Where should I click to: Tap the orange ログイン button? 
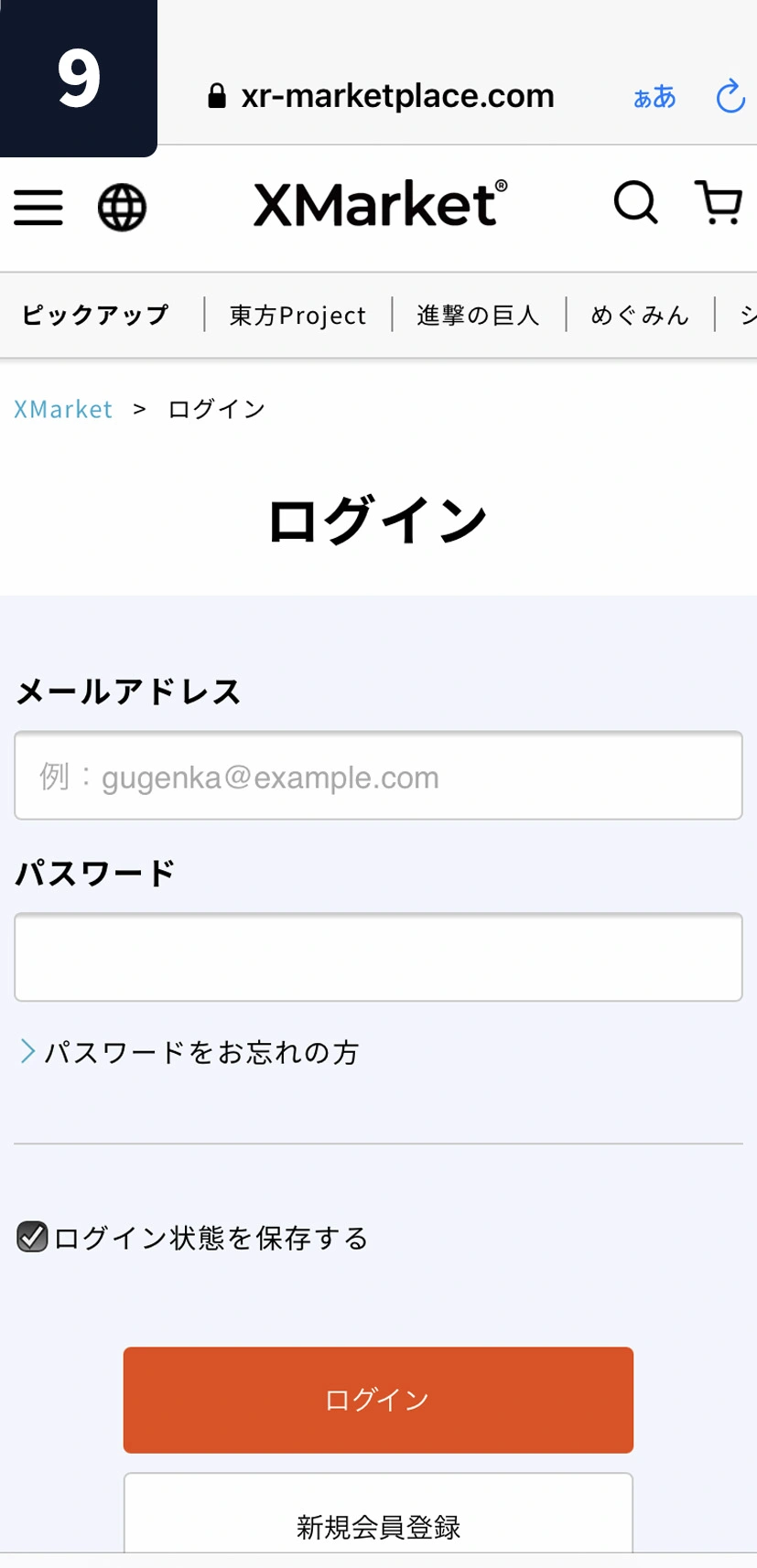coord(378,1400)
